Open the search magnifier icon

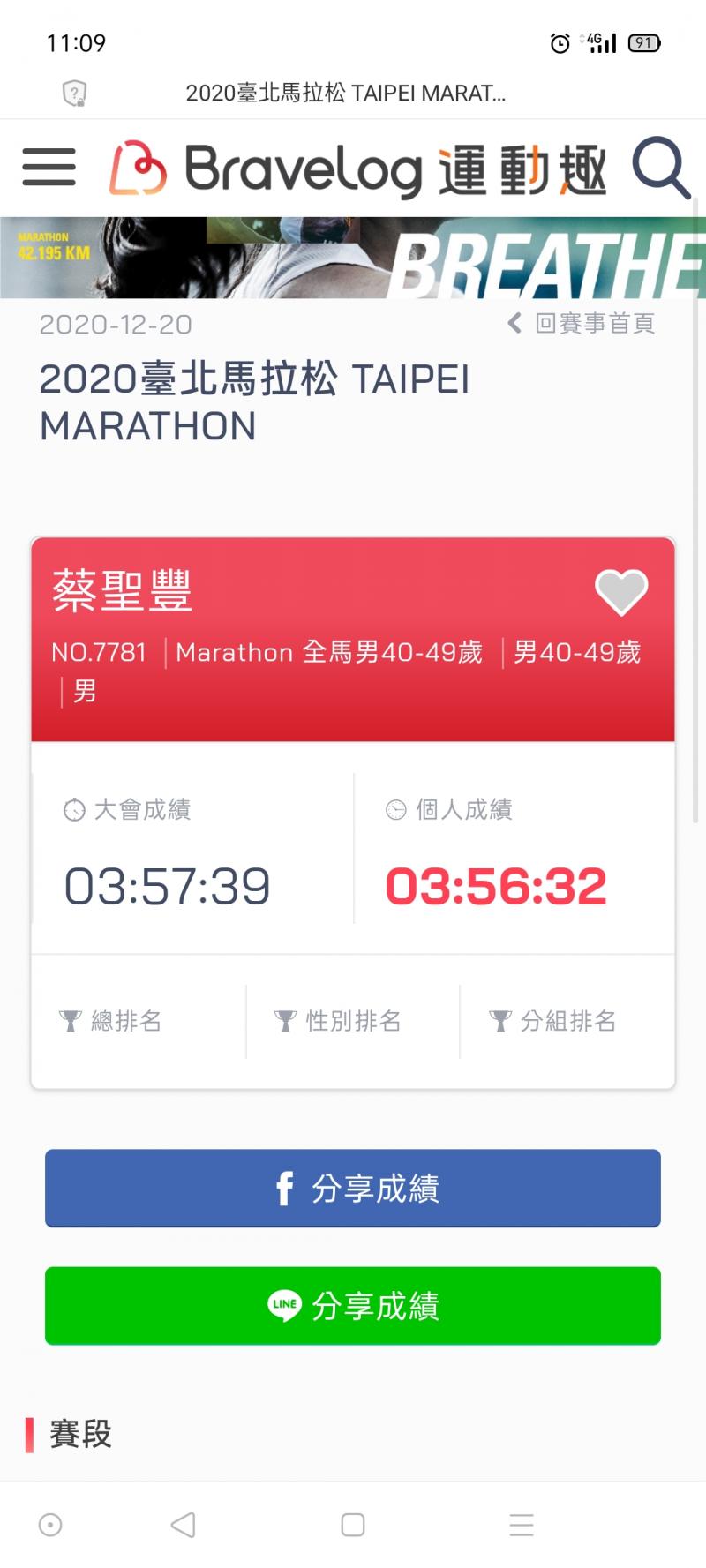pos(660,167)
